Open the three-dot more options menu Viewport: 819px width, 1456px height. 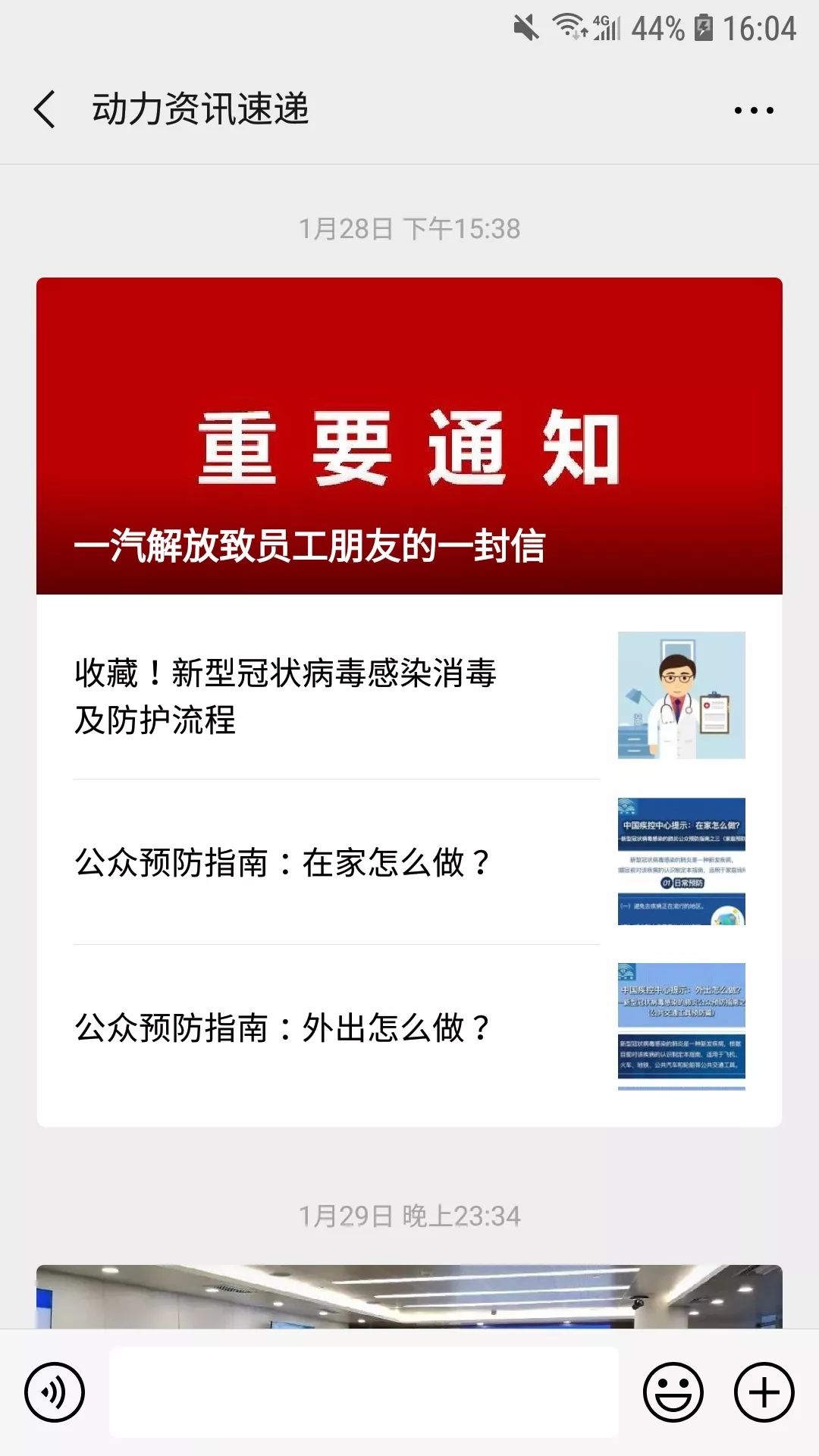(x=753, y=111)
